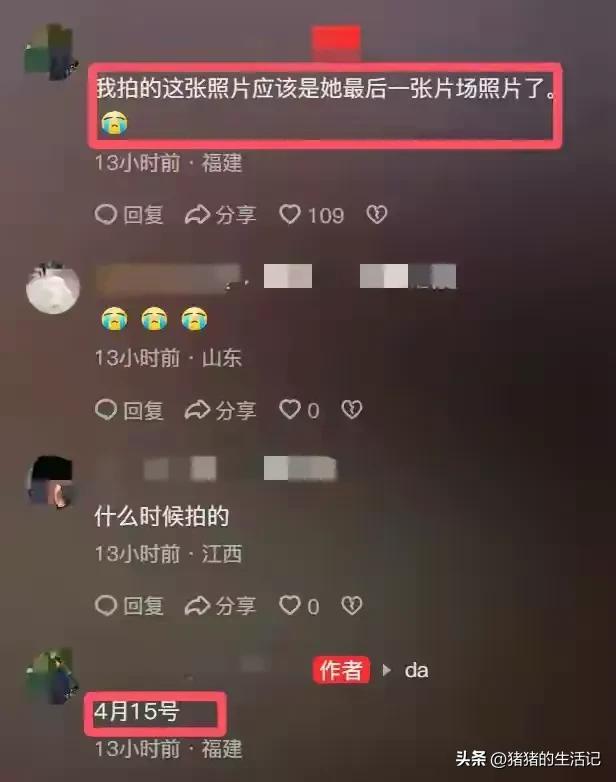
Task: Reply to the 什么时候拍的 comment
Action: tap(129, 605)
